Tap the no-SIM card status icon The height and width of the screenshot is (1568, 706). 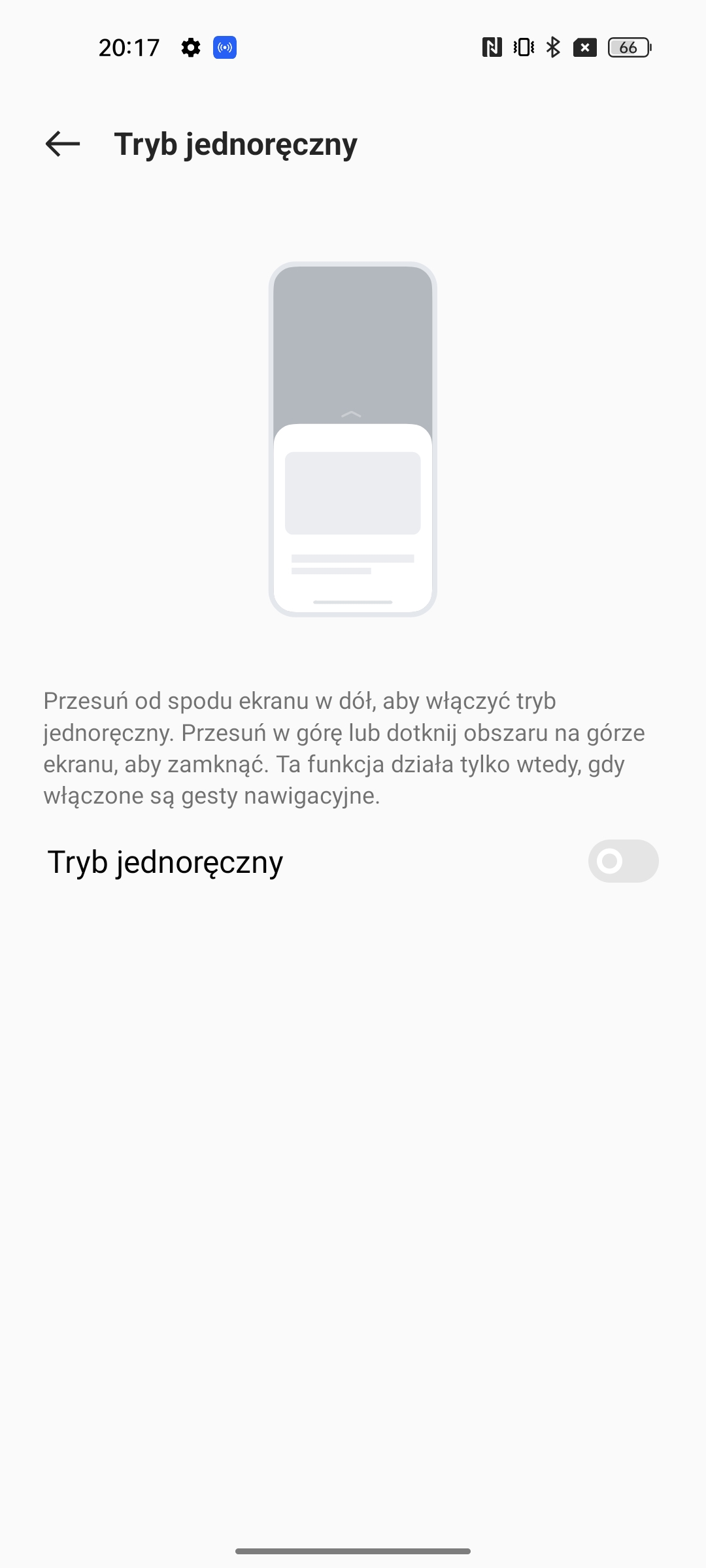[585, 46]
